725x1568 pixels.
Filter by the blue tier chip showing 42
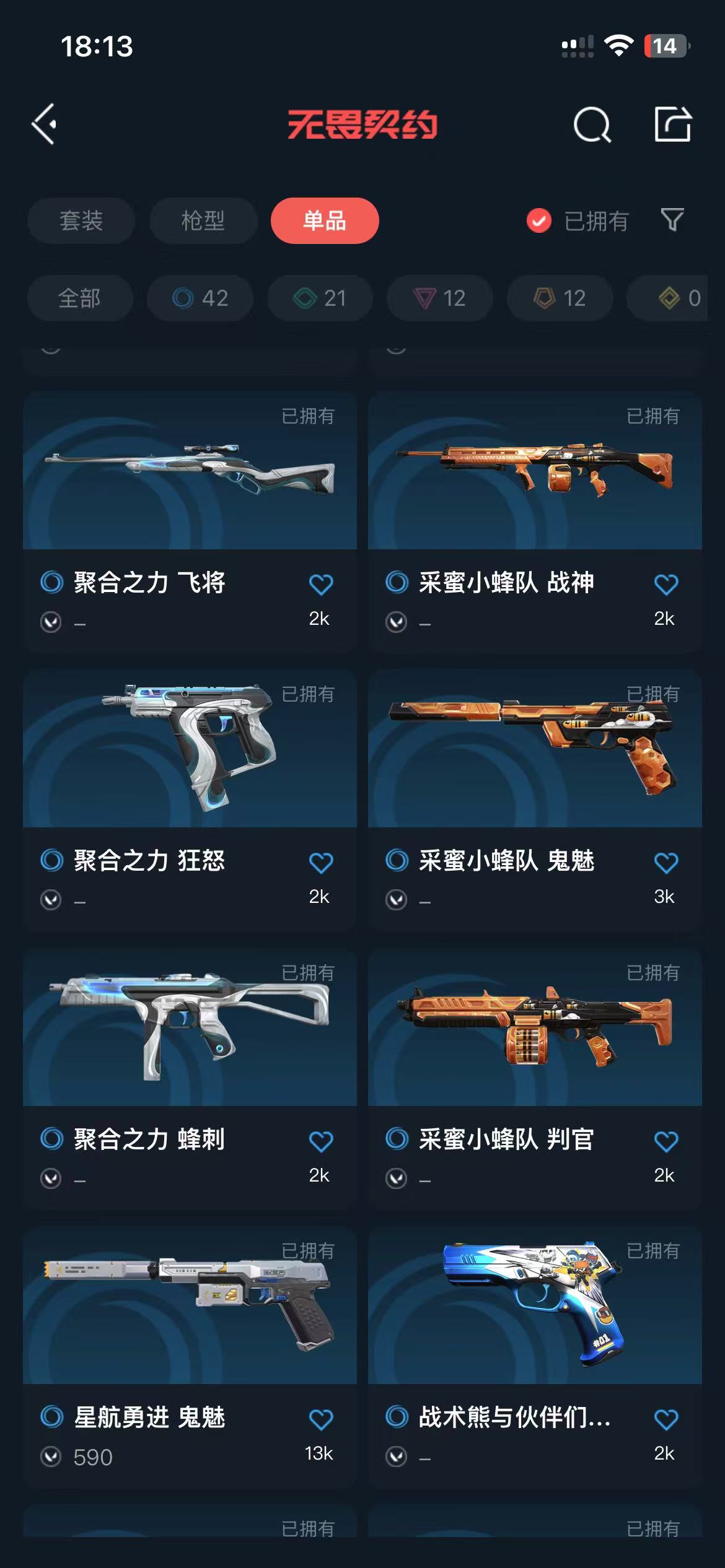pos(200,298)
